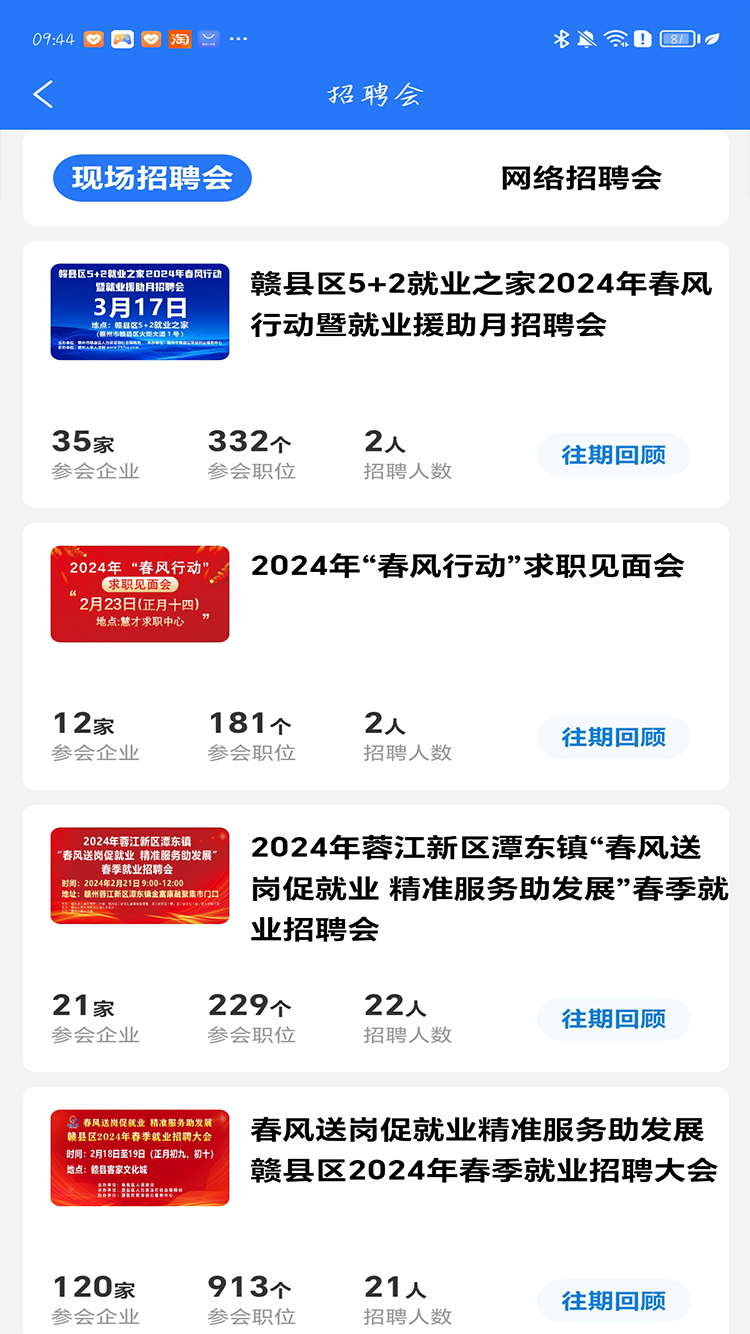Tap the Wi-Fi status icon
The height and width of the screenshot is (1334, 750).
click(617, 37)
